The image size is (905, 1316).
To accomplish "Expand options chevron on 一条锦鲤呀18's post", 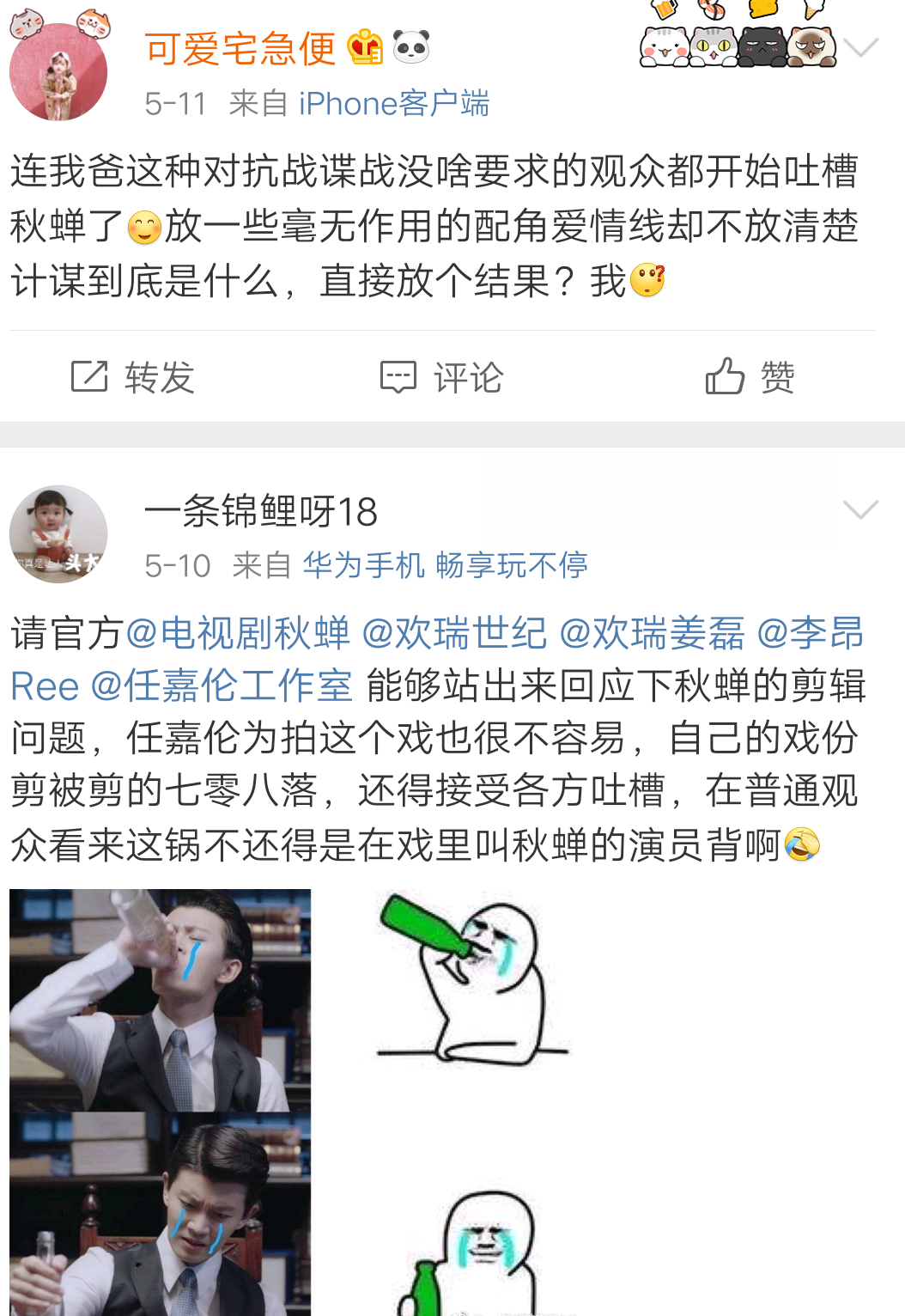I will pyautogui.click(x=860, y=509).
